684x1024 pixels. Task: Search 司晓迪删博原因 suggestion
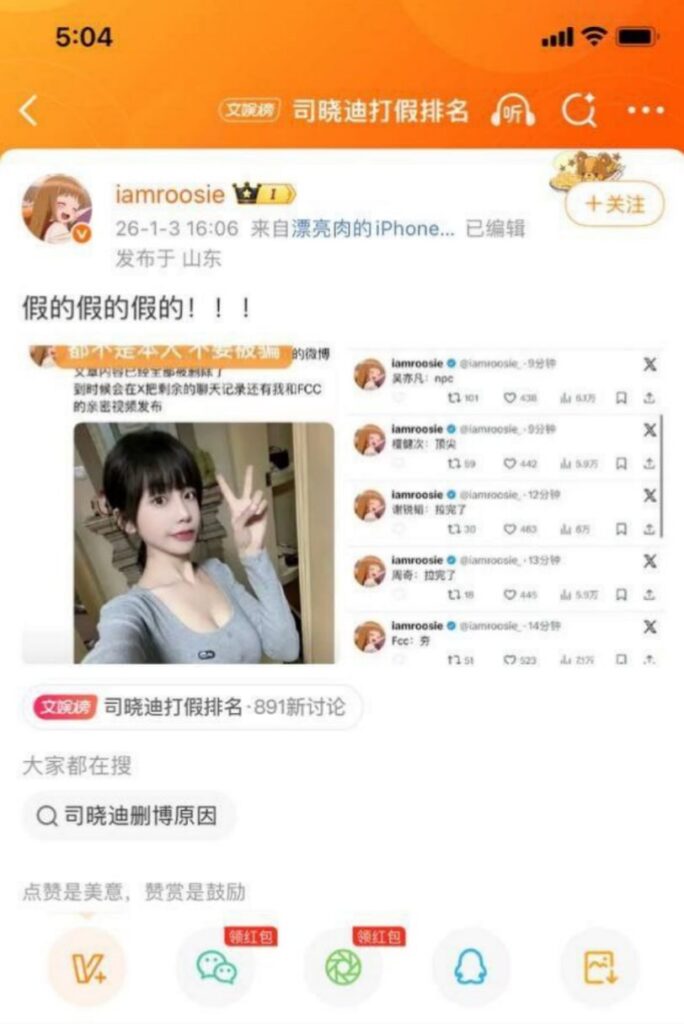(128, 816)
